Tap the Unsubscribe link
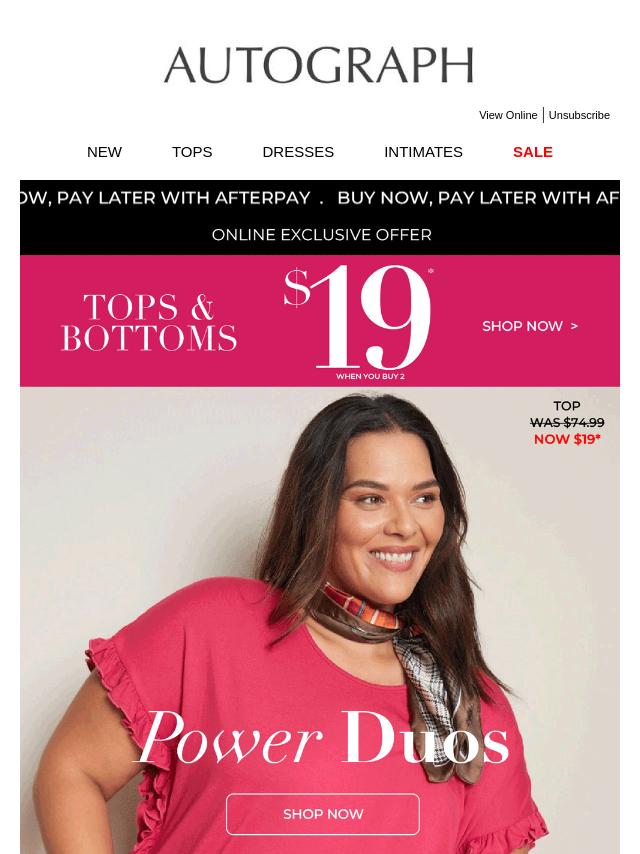 [579, 115]
